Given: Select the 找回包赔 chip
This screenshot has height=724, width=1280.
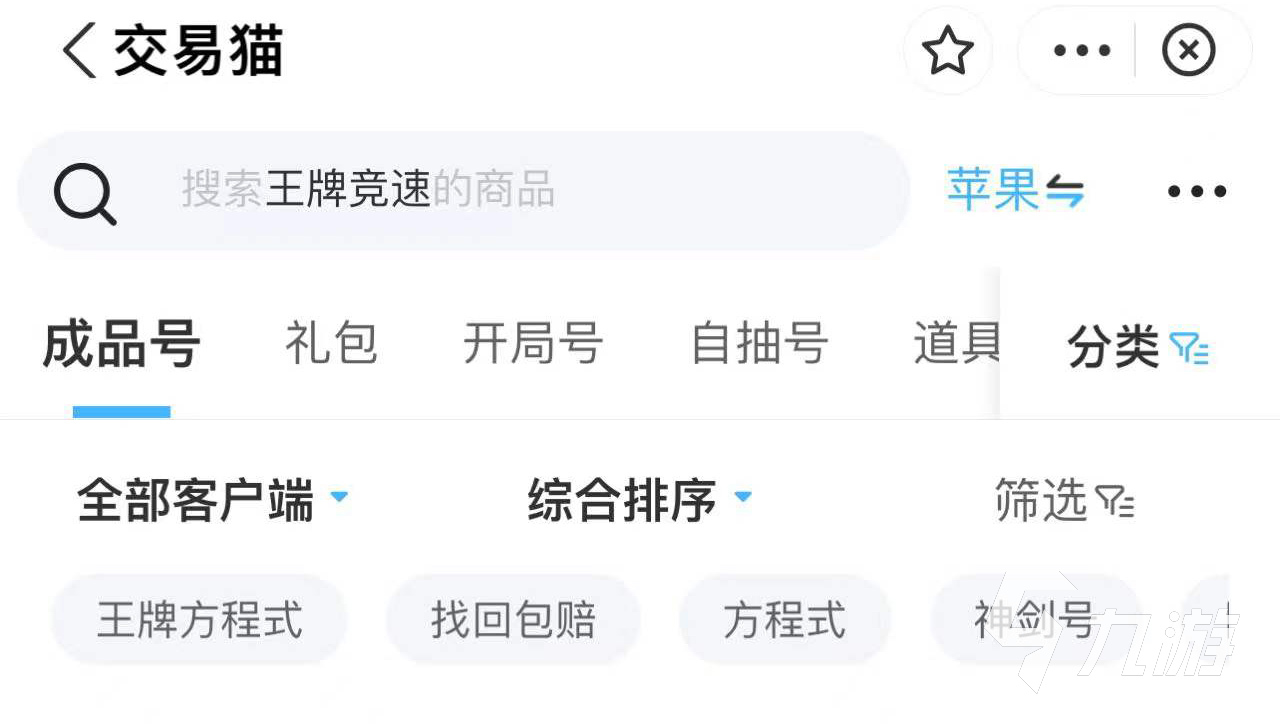Looking at the screenshot, I should point(513,620).
